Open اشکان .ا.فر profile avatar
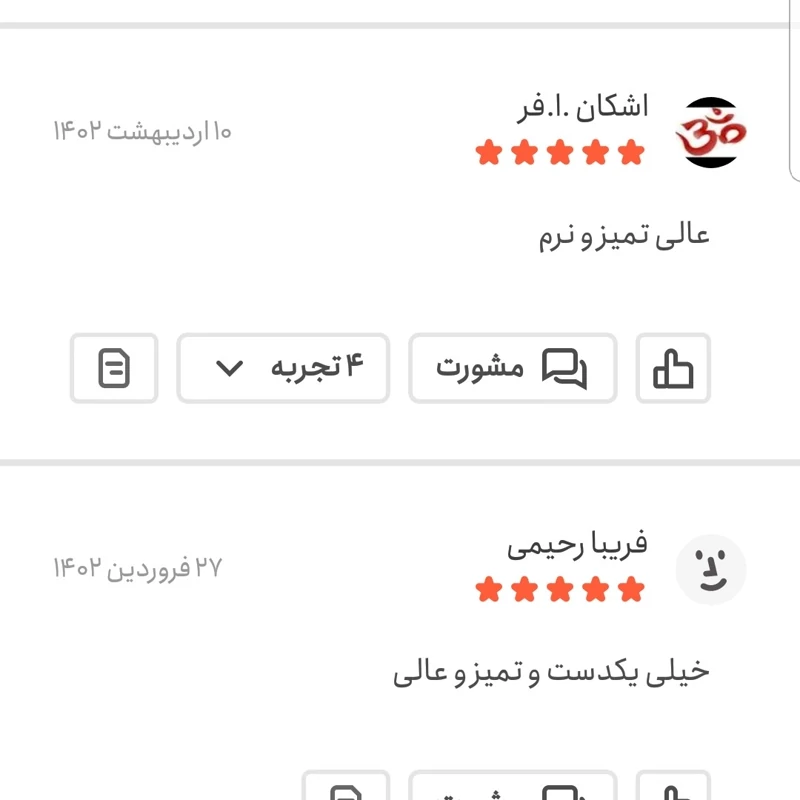The height and width of the screenshot is (800, 800). click(711, 132)
